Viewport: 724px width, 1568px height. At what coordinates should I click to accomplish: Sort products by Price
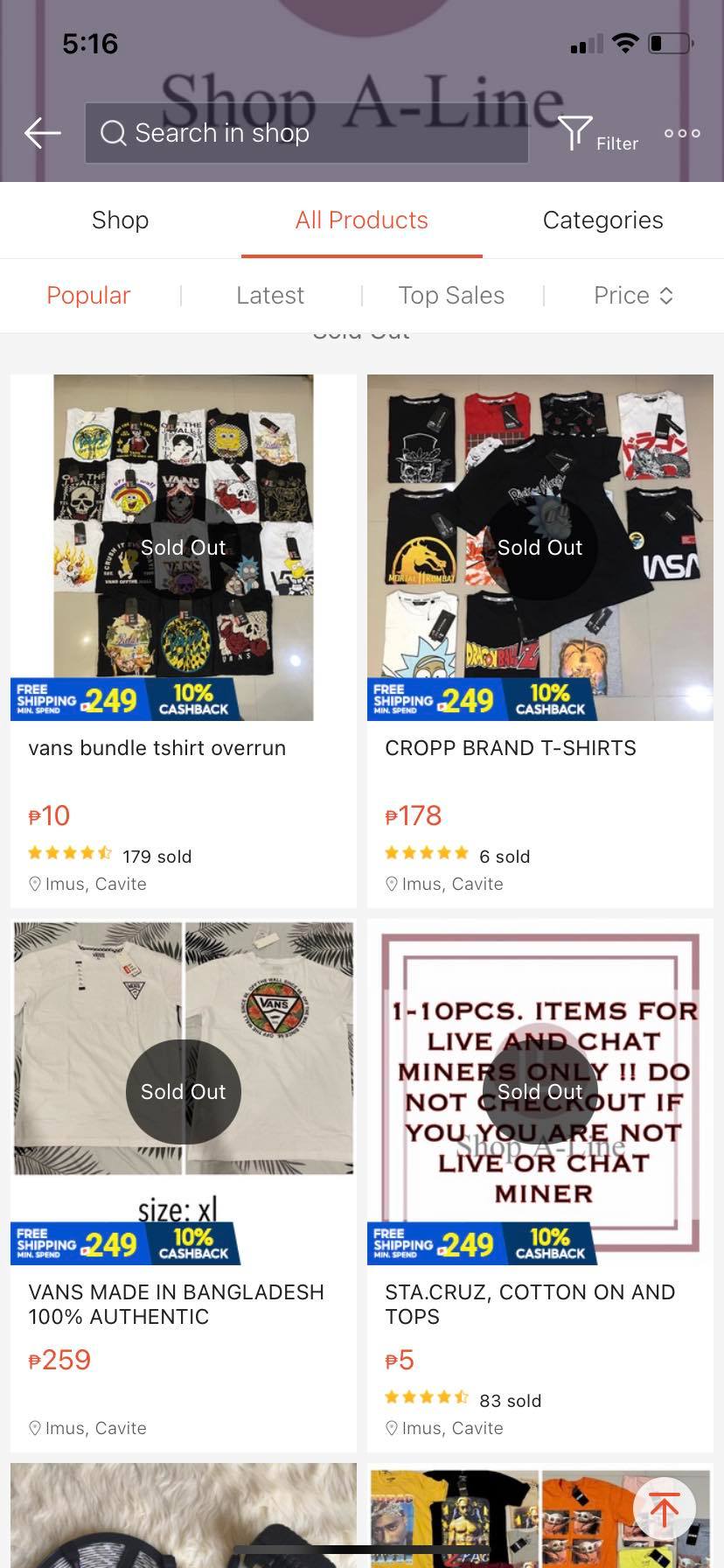pos(632,296)
